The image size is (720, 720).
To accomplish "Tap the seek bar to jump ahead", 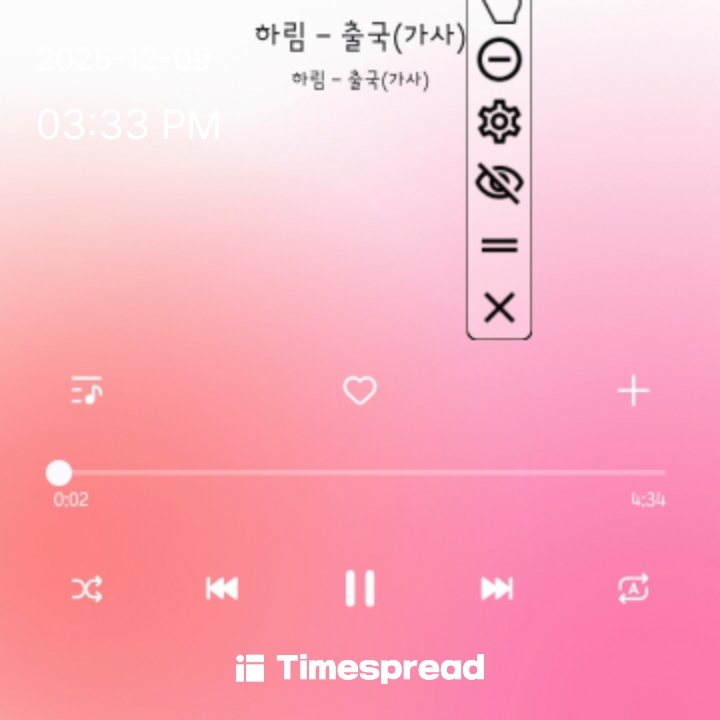I will point(400,472).
